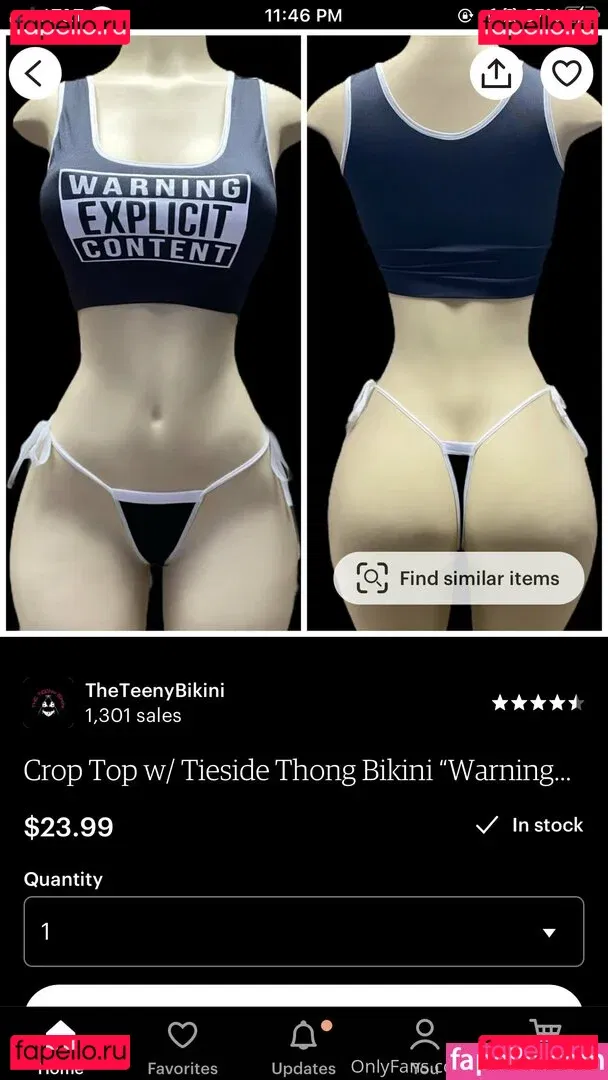Switch to the Updates tab
Image resolution: width=608 pixels, height=1080 pixels.
(x=303, y=1047)
